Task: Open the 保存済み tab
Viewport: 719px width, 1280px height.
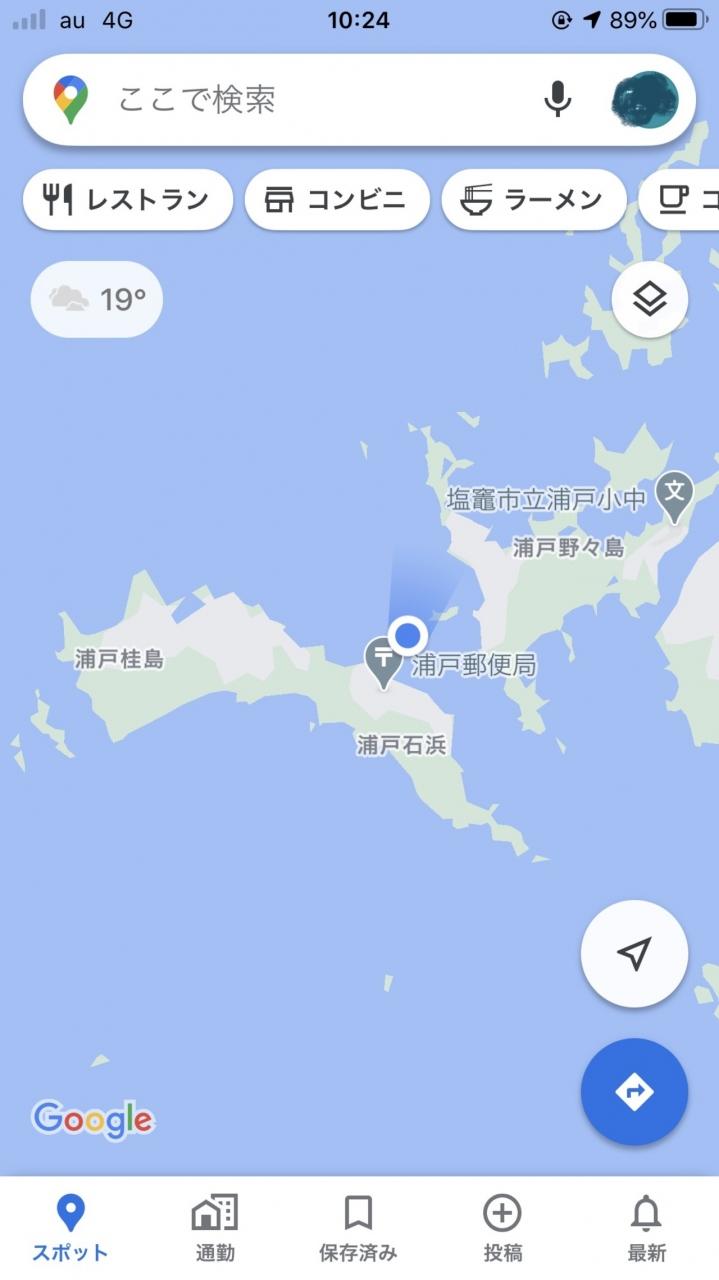Action: click(x=358, y=1227)
